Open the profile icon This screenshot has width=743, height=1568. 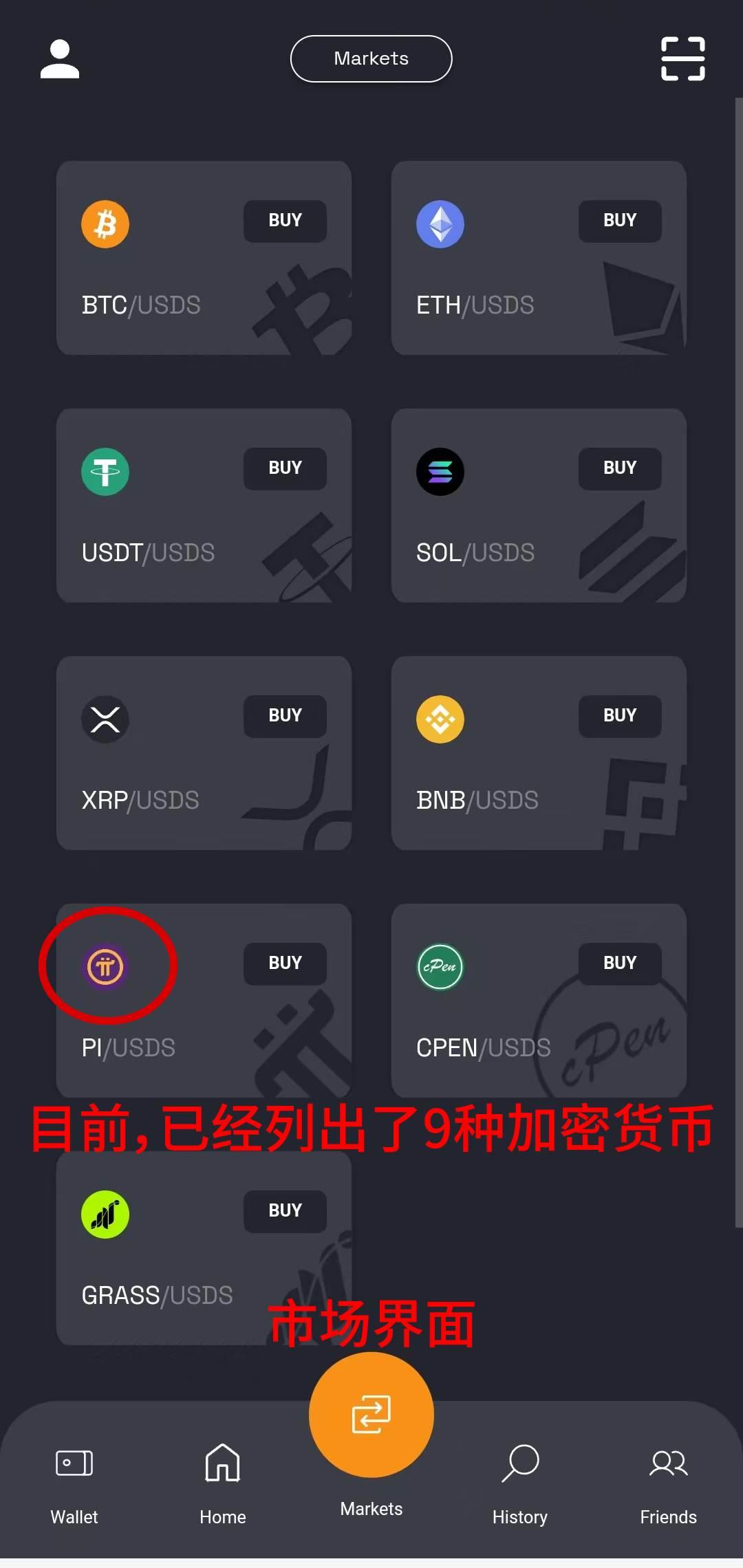tap(60, 59)
